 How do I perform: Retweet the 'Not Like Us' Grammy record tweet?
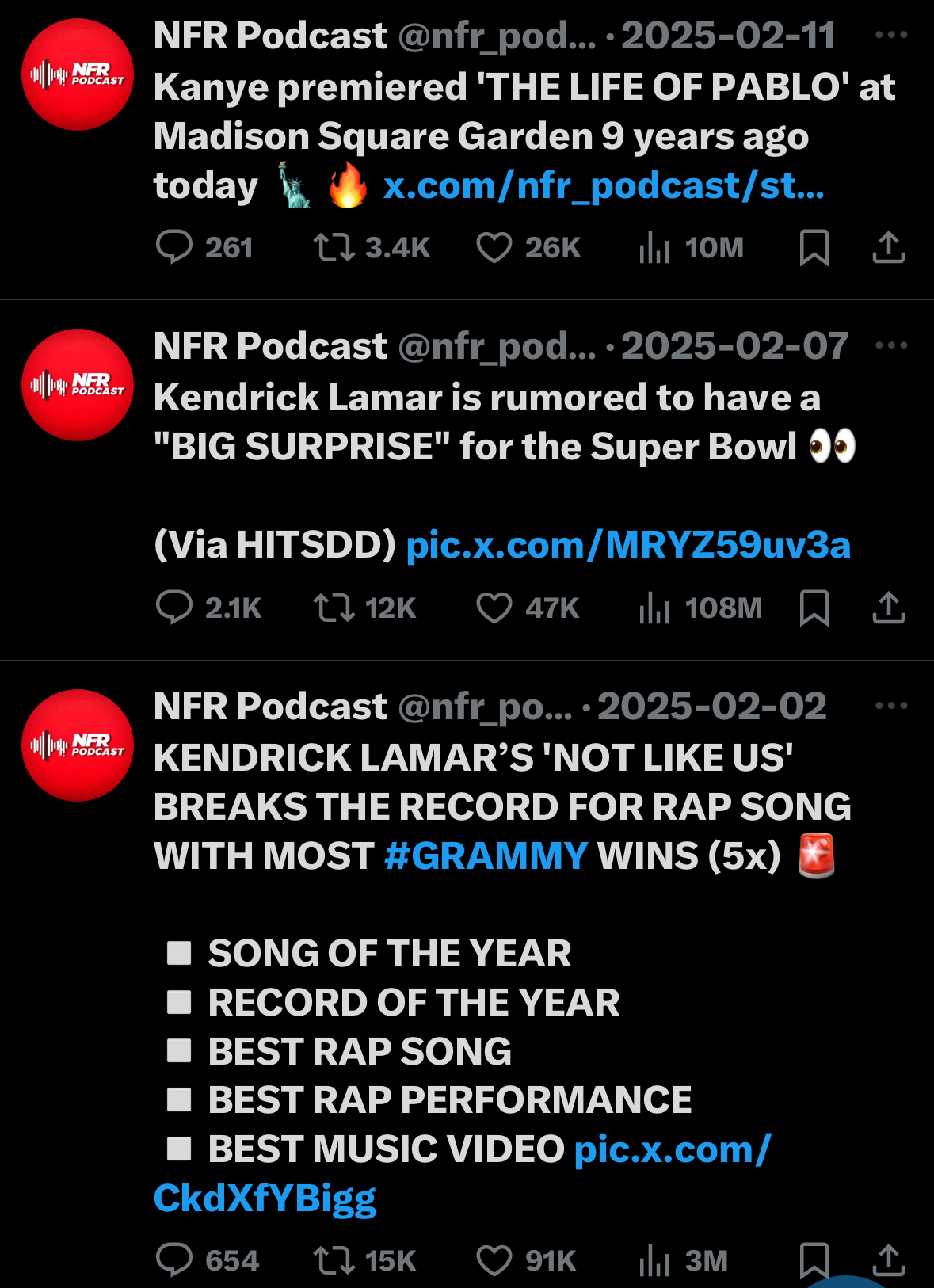point(334,1260)
